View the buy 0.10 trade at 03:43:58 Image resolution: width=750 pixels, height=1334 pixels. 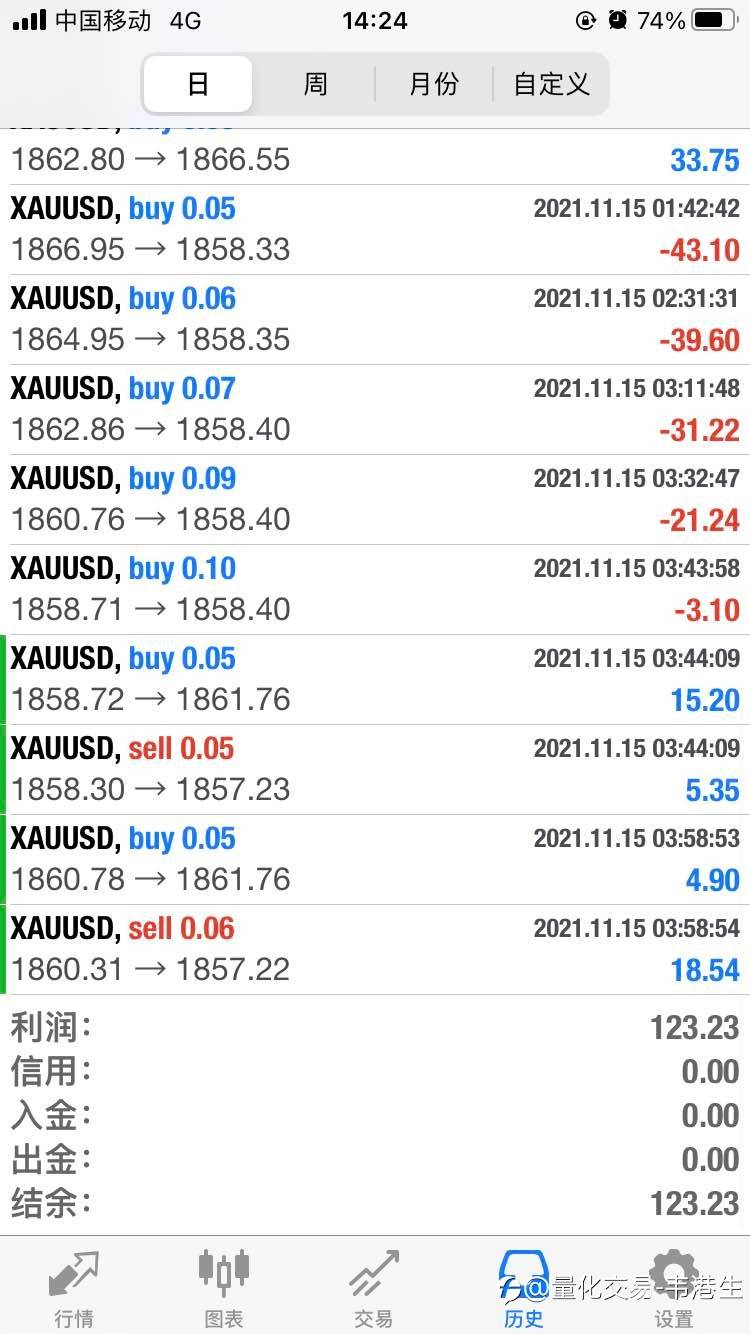pos(375,590)
